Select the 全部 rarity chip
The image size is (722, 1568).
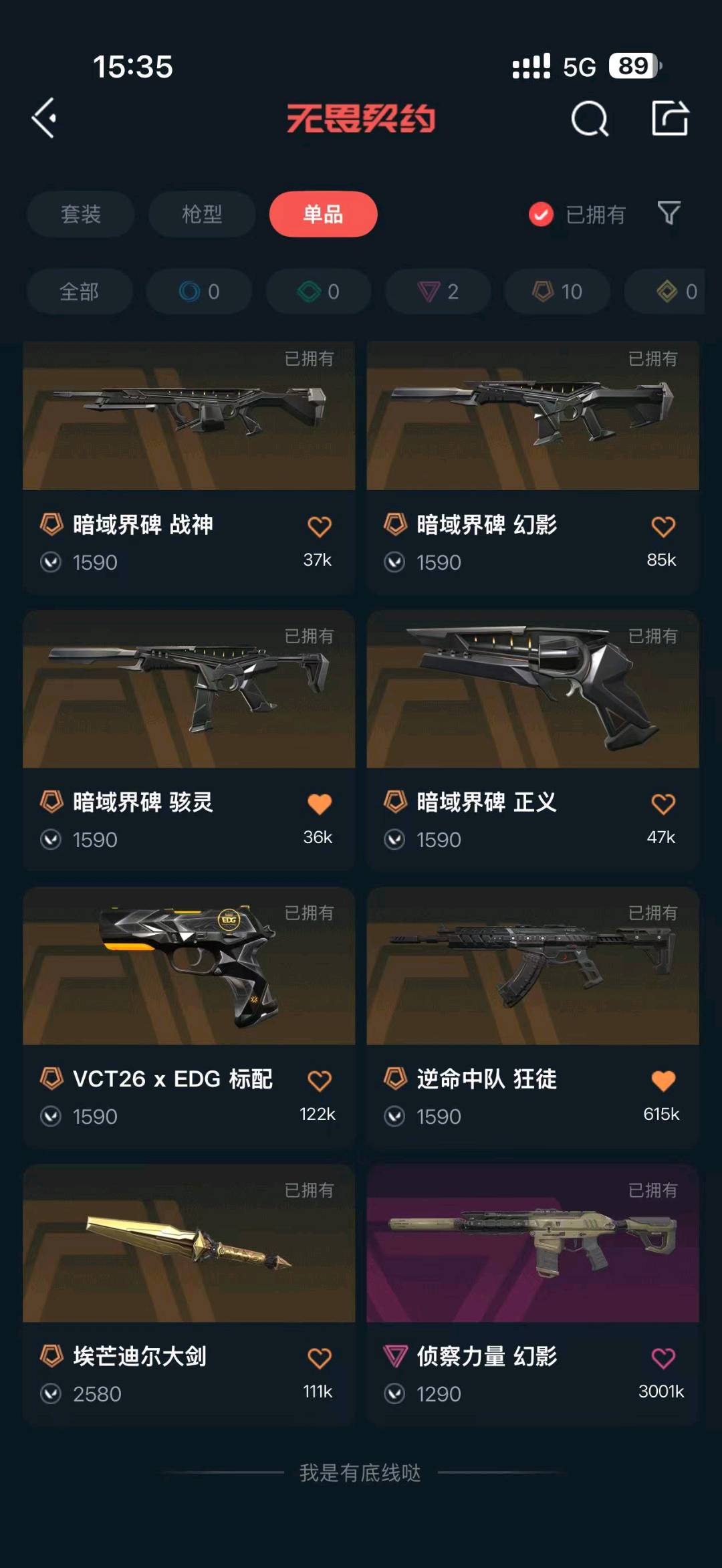[x=80, y=292]
